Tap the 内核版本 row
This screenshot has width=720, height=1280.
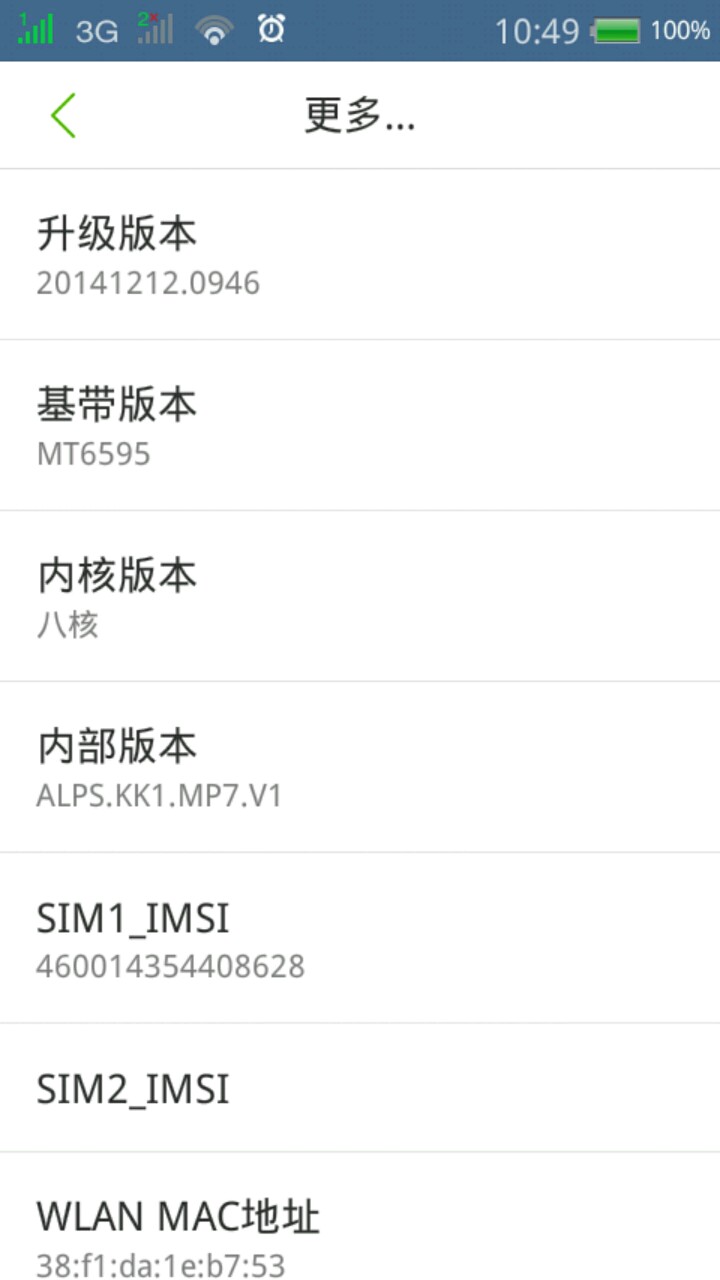coord(360,597)
